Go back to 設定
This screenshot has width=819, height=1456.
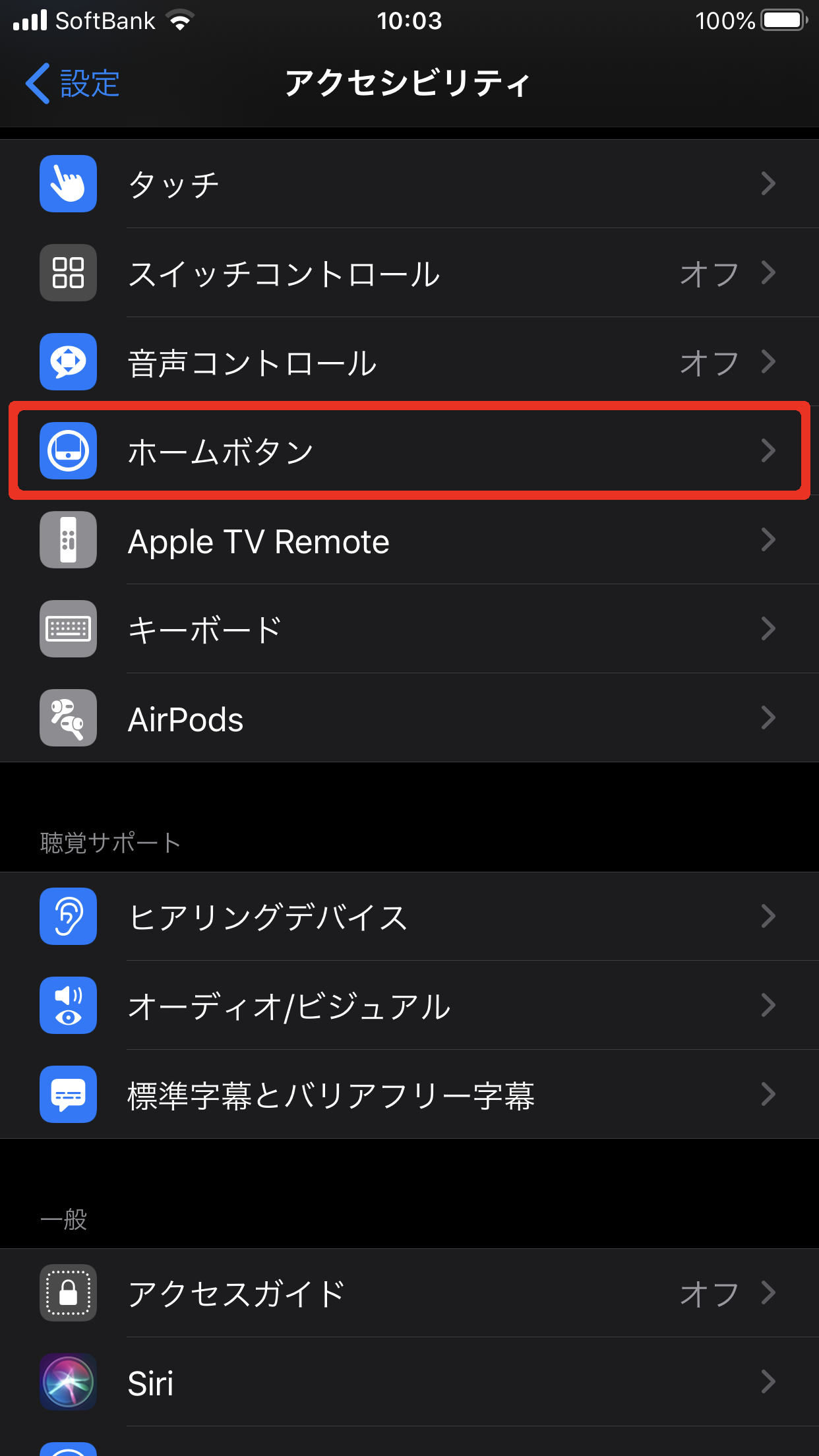tap(73, 84)
